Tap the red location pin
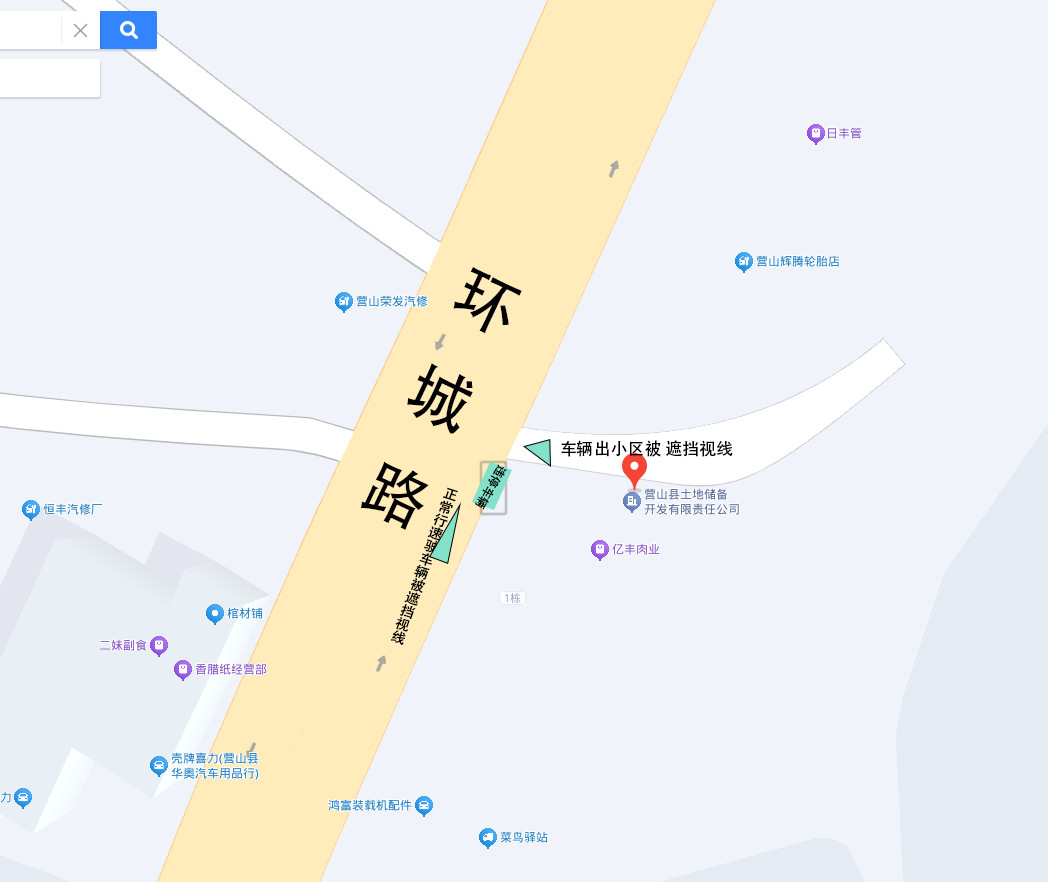 [634, 469]
